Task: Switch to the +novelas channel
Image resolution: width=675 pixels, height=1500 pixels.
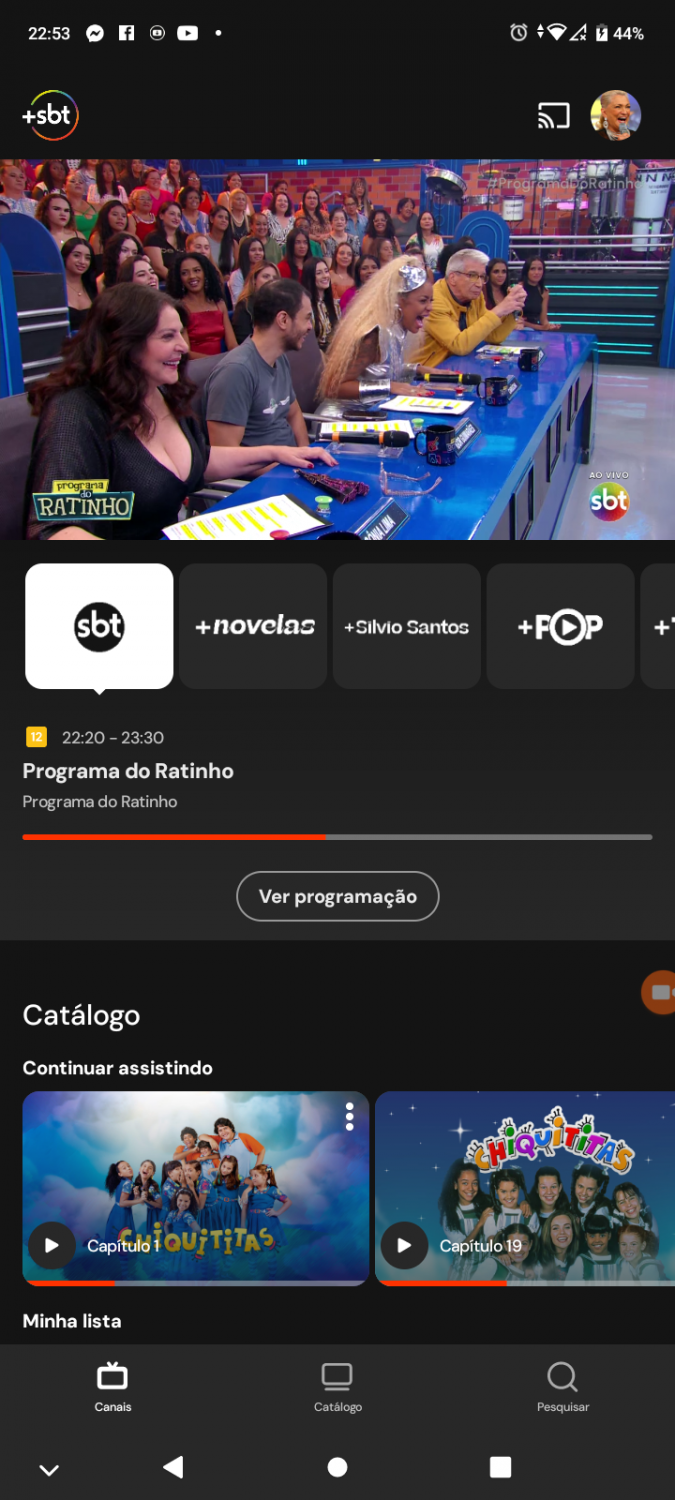Action: (x=254, y=626)
